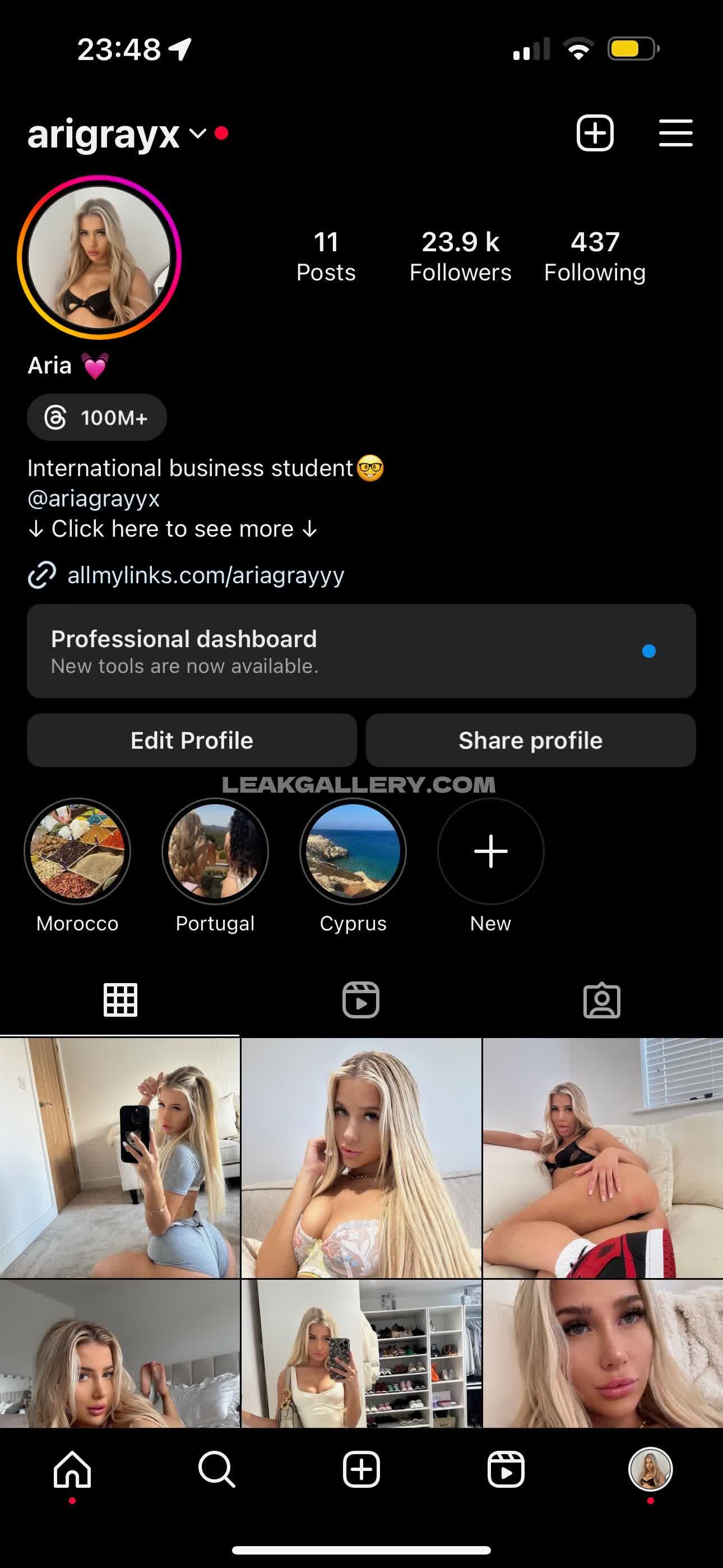Open the Following list

tap(595, 257)
